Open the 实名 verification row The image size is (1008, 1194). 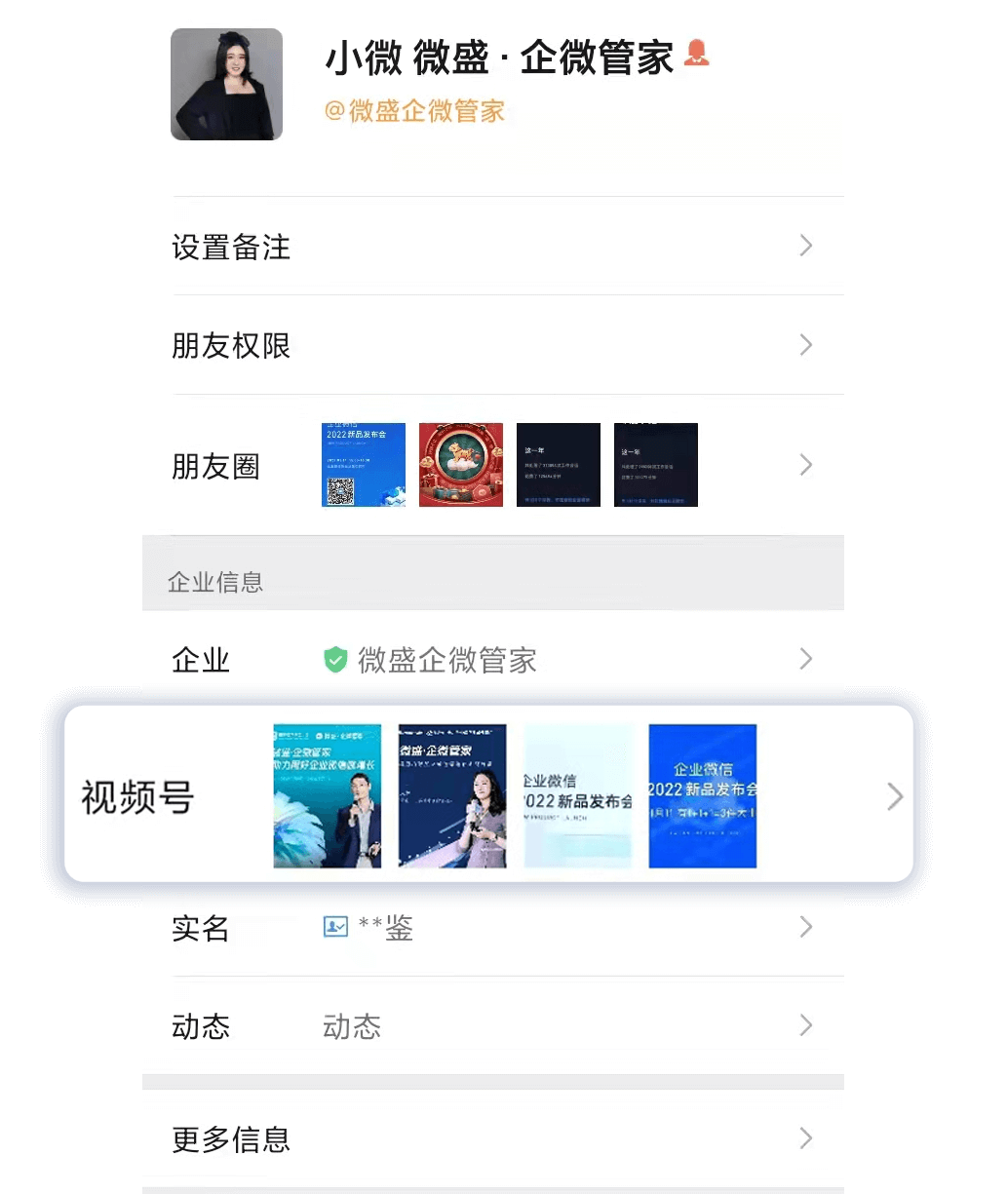click(492, 928)
